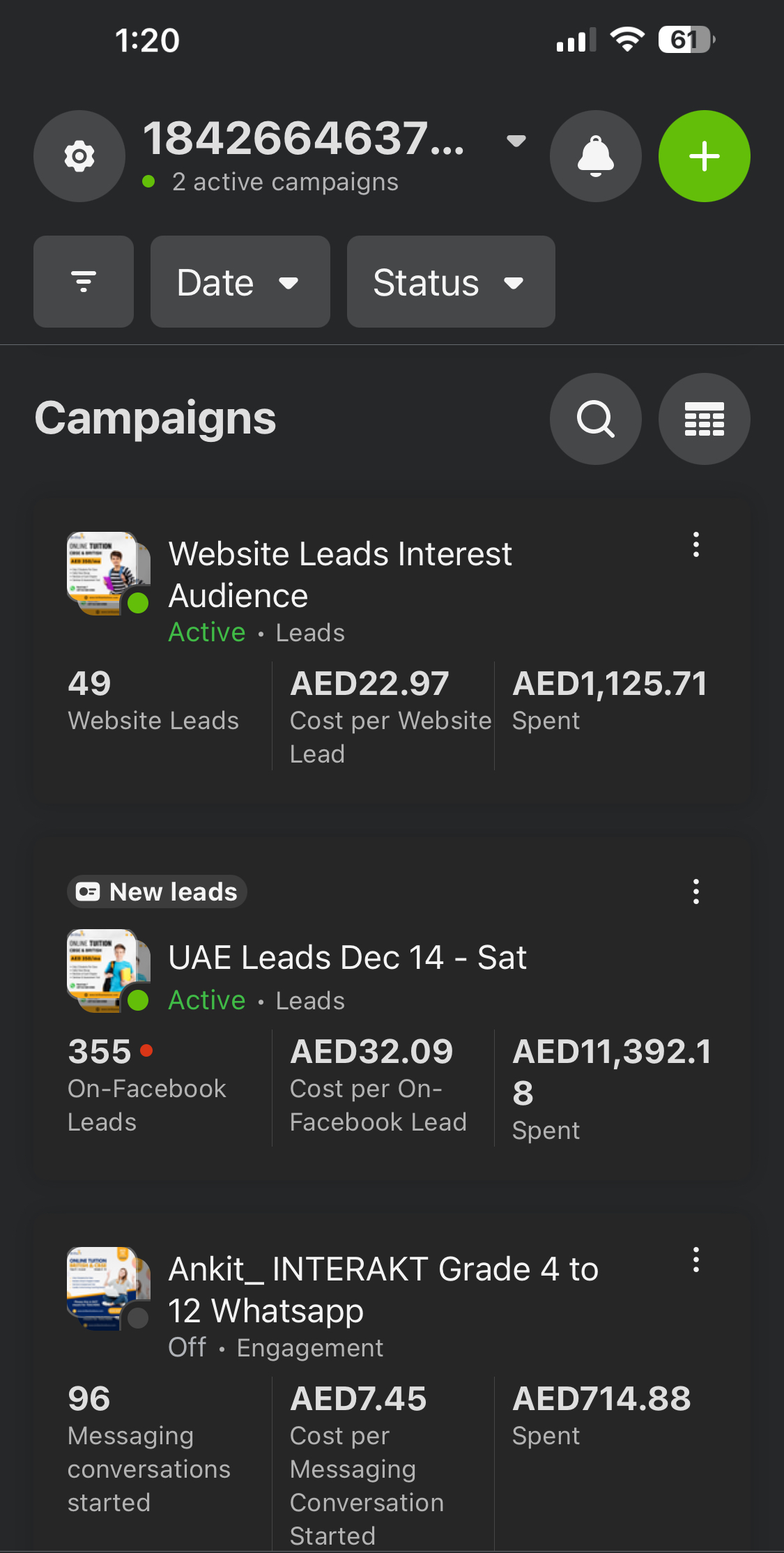Create a new campaign with plus button

(x=704, y=156)
